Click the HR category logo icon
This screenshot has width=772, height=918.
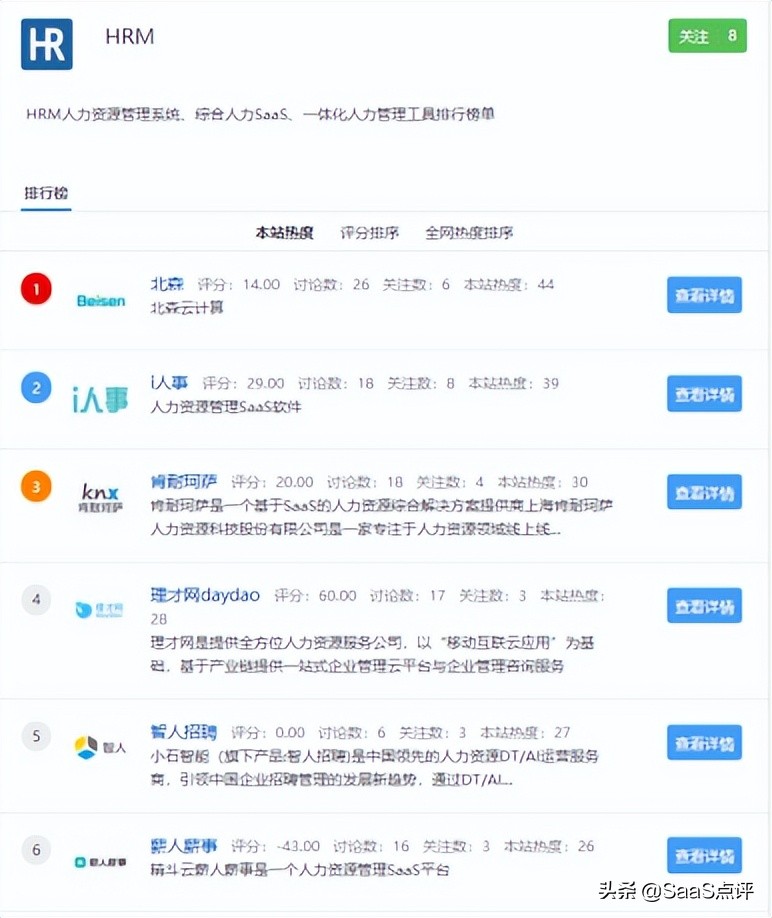pyautogui.click(x=45, y=44)
